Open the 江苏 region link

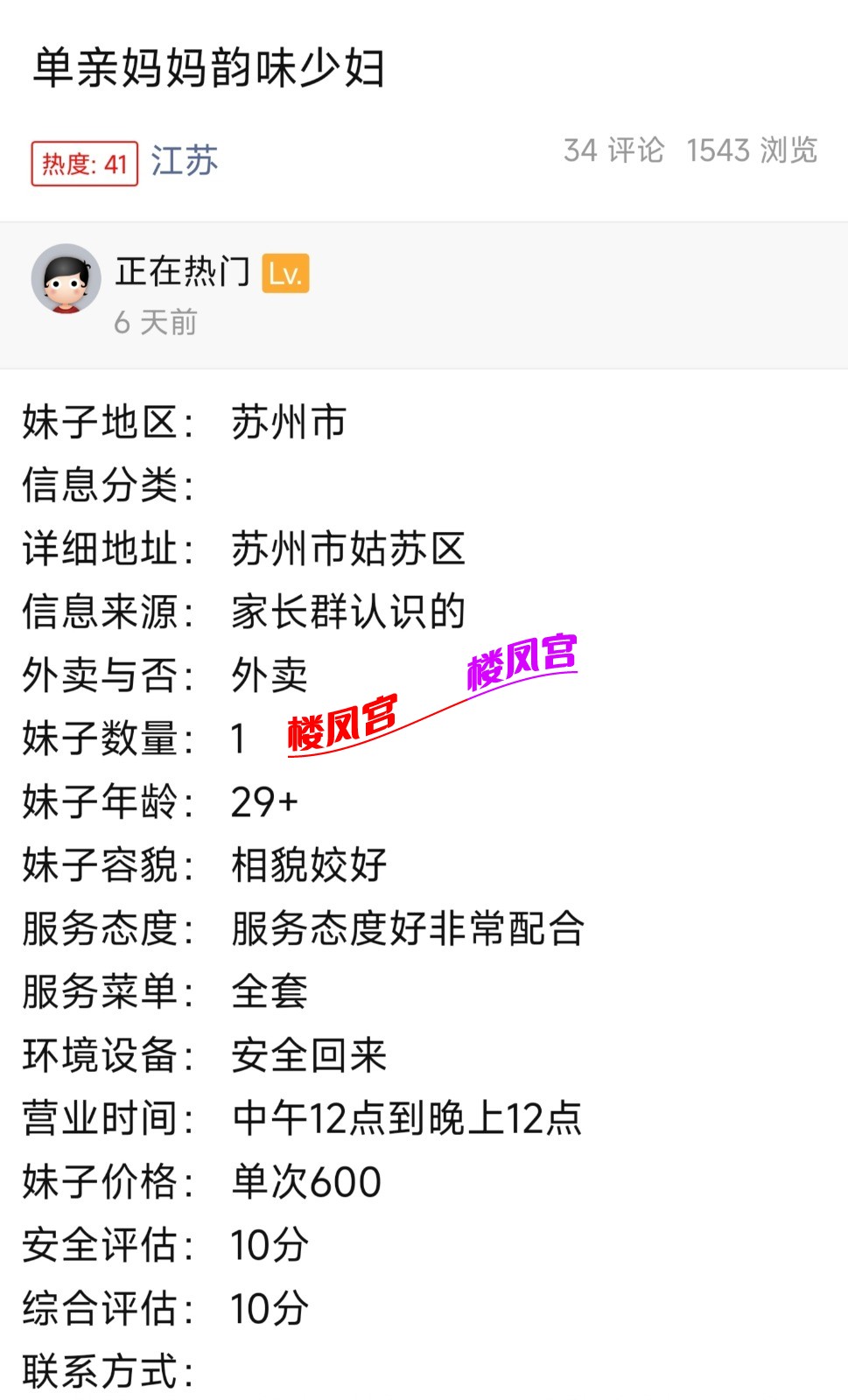coord(184,162)
